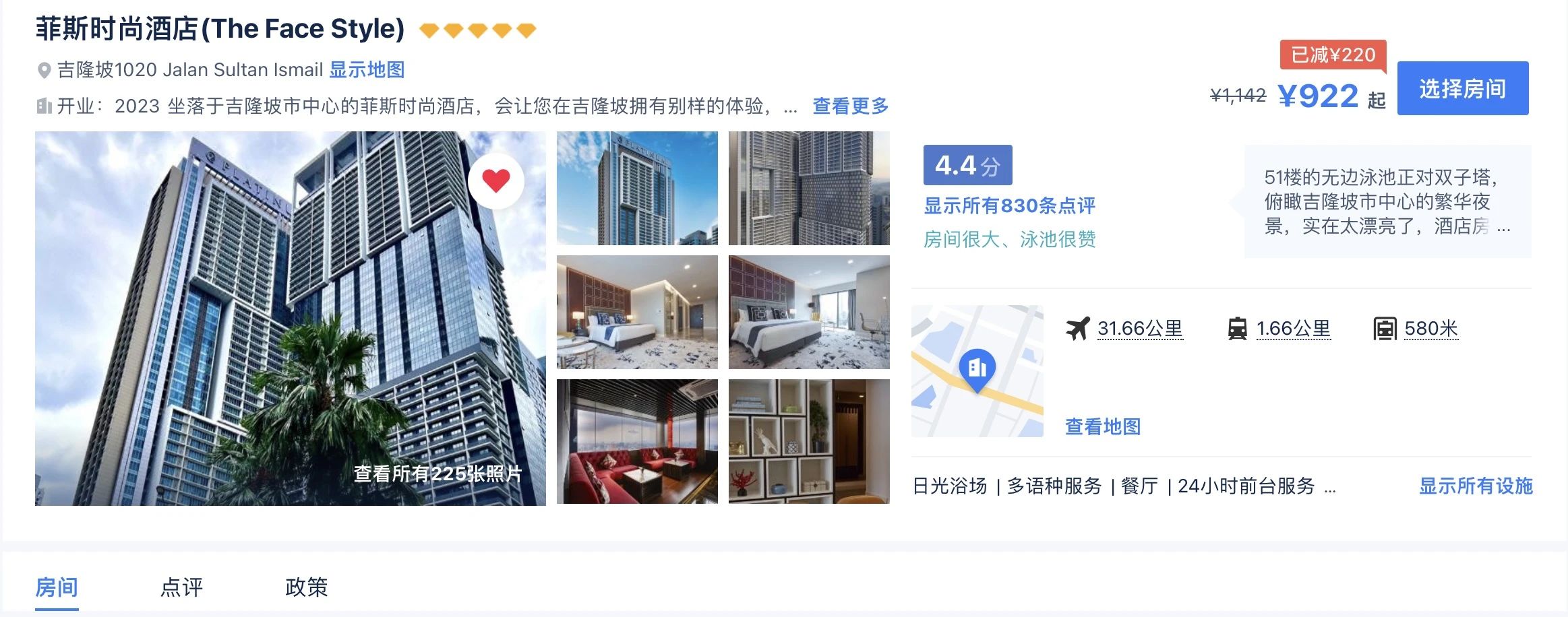Open the blue-sky tower exterior photo
This screenshot has height=617, width=1568.
pyautogui.click(x=637, y=188)
